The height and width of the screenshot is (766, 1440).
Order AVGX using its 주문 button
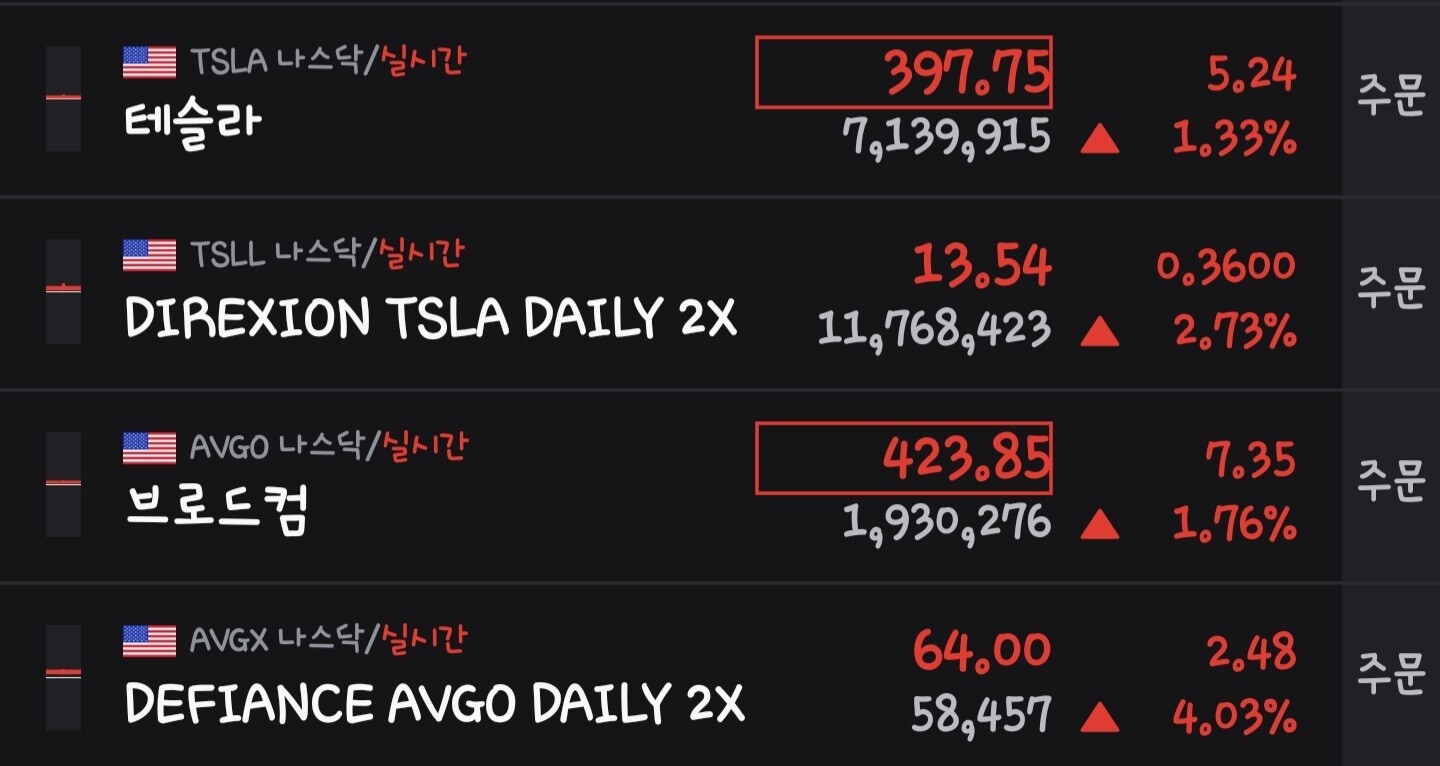(1390, 676)
